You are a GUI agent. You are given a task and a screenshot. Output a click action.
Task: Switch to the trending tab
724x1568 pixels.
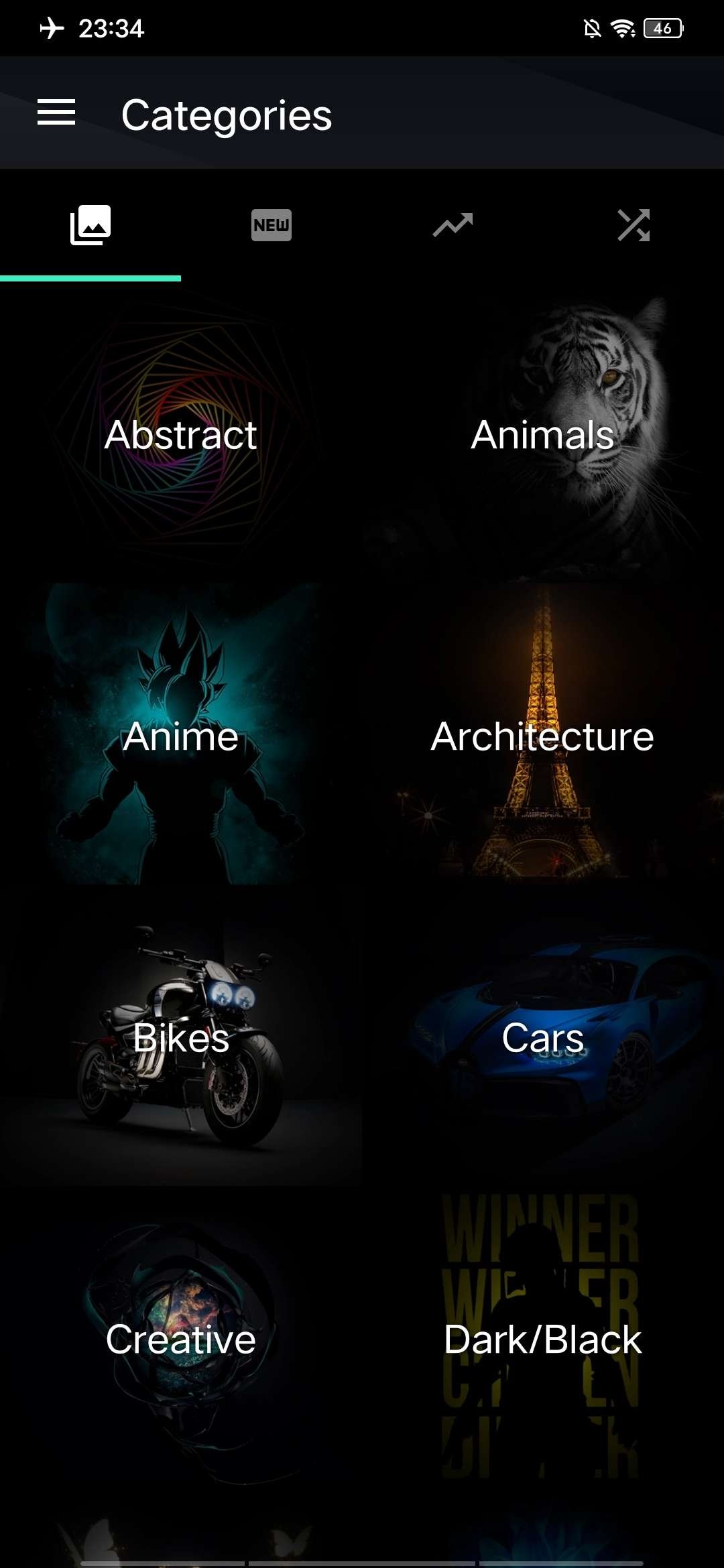(x=452, y=225)
